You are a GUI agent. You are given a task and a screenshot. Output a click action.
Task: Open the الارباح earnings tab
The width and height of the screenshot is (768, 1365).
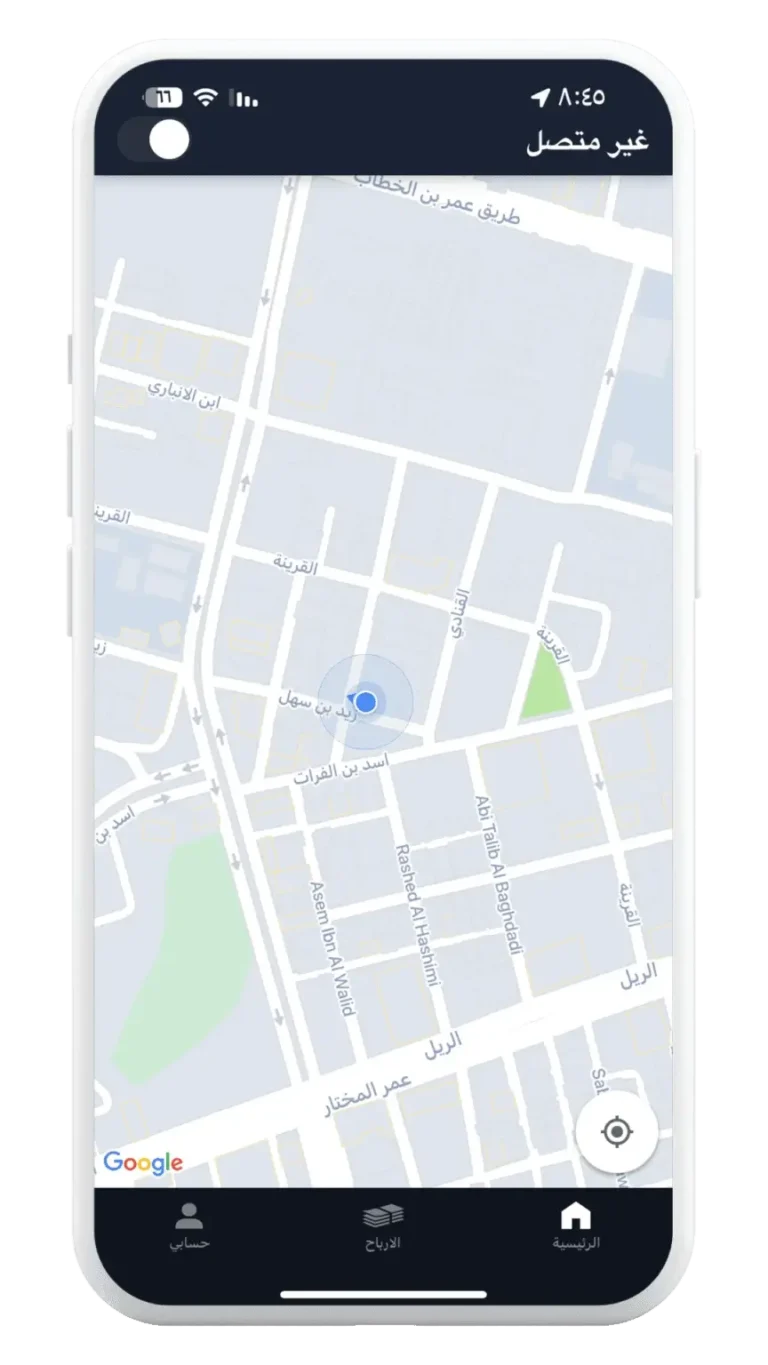(x=383, y=1226)
